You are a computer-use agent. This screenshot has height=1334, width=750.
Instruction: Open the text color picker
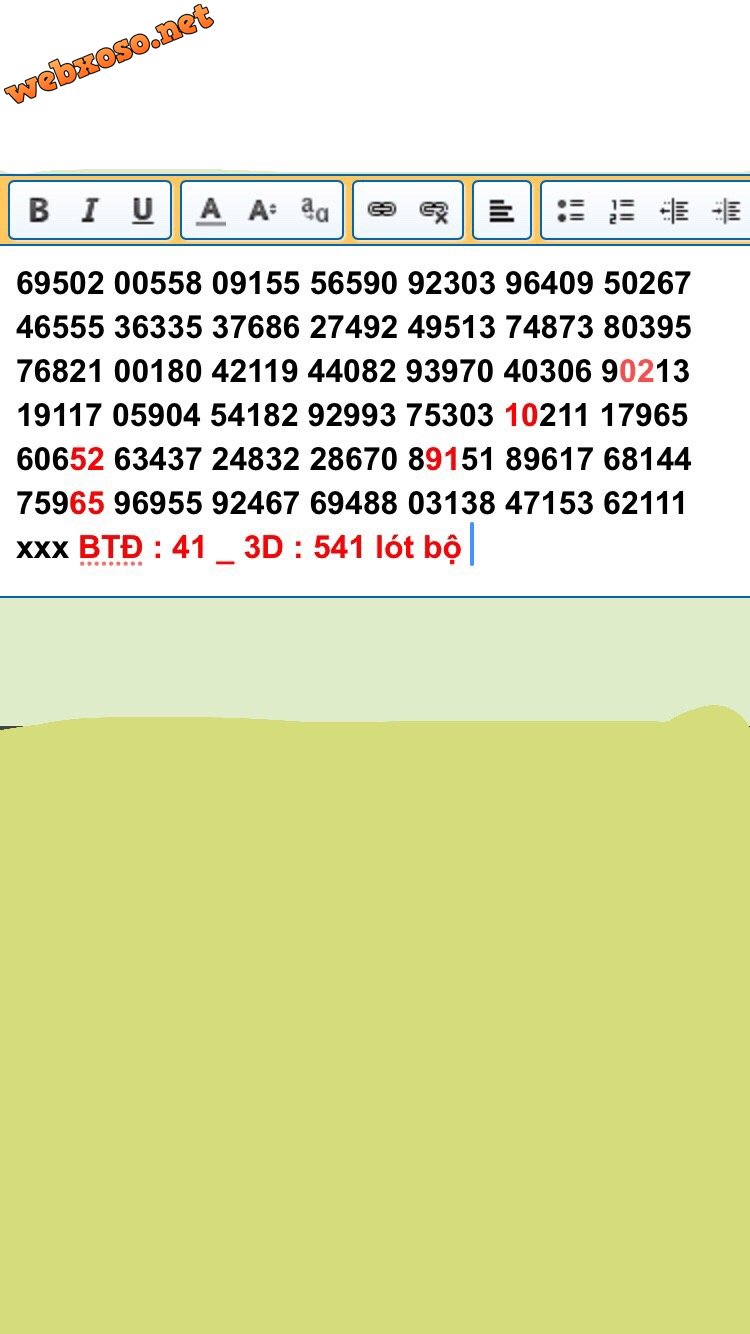coord(210,211)
